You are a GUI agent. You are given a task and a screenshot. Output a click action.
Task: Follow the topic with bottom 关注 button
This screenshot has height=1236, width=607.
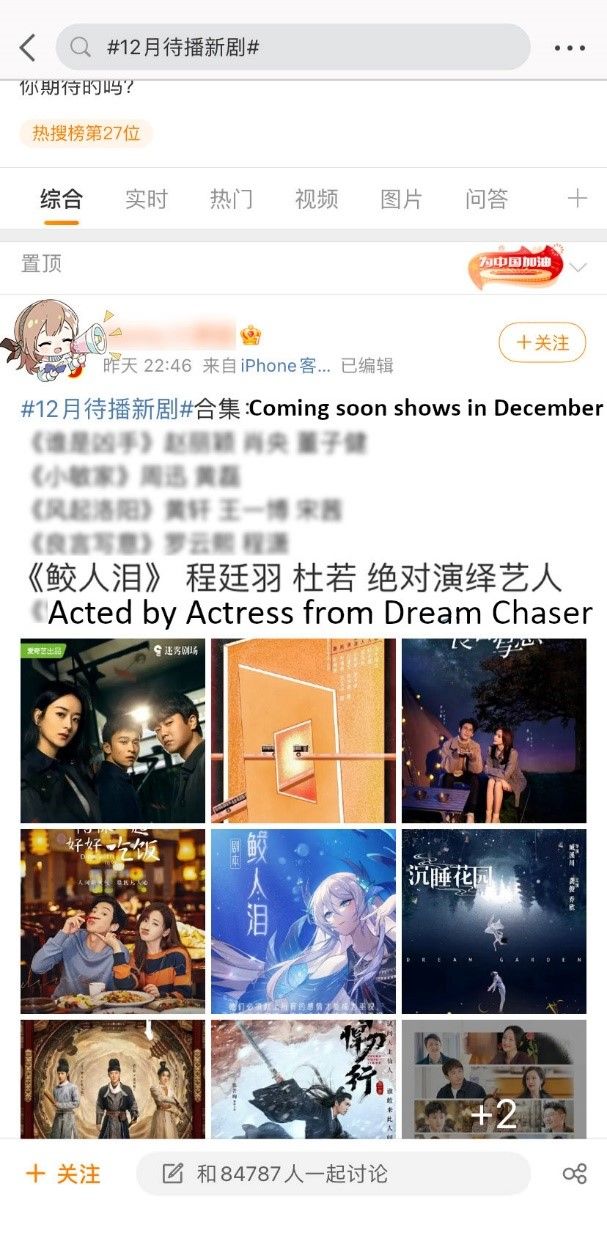tap(62, 1173)
